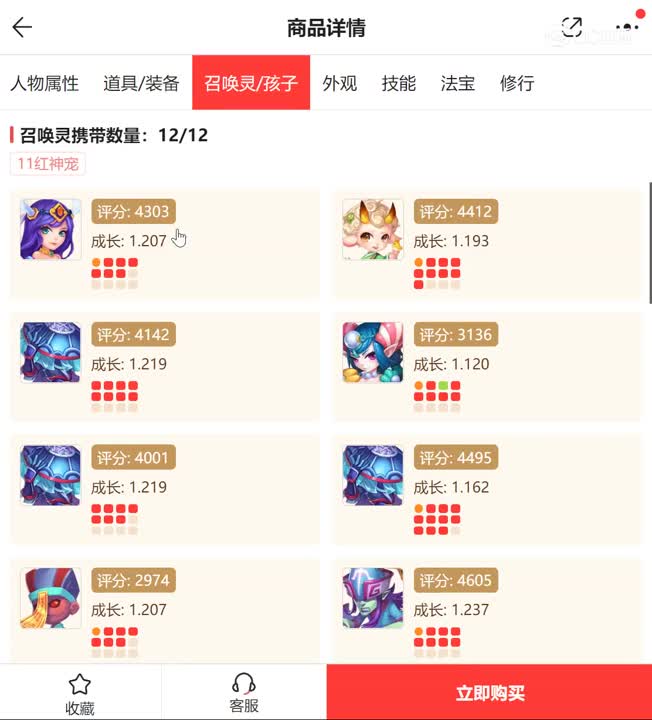
Task: Open summon card with 评分 4001
Action: [x=165, y=490]
